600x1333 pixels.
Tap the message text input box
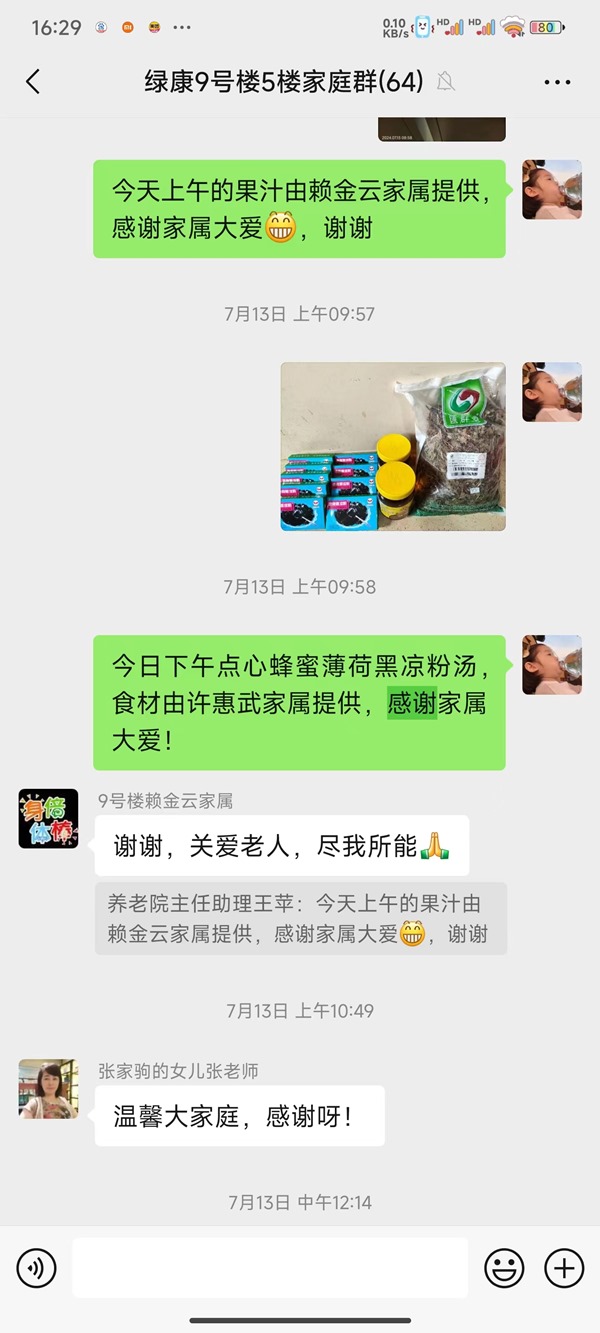click(x=270, y=1268)
